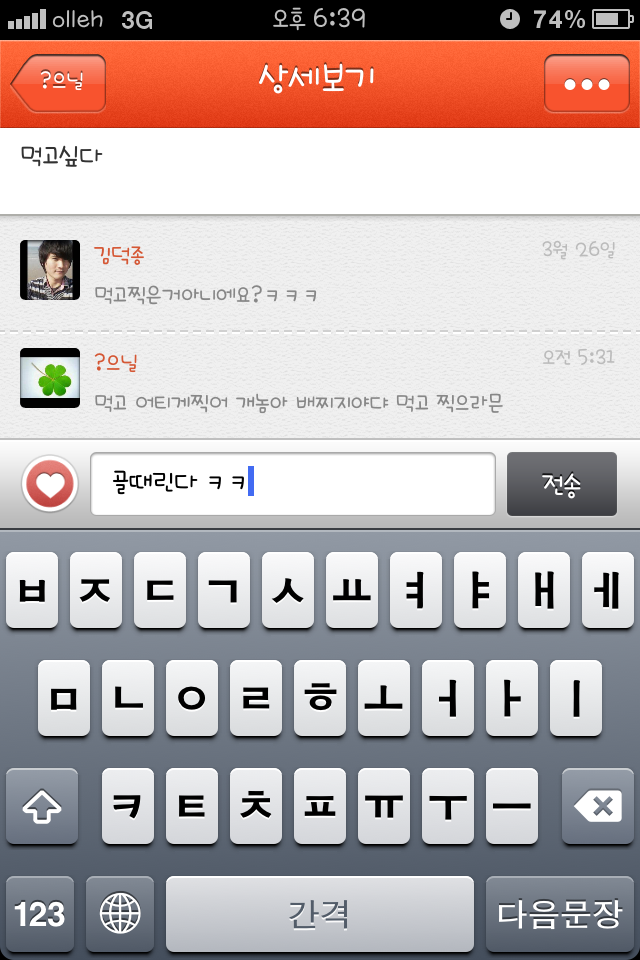Change keyboard language with globe key
Image resolution: width=640 pixels, height=960 pixels.
[x=120, y=914]
